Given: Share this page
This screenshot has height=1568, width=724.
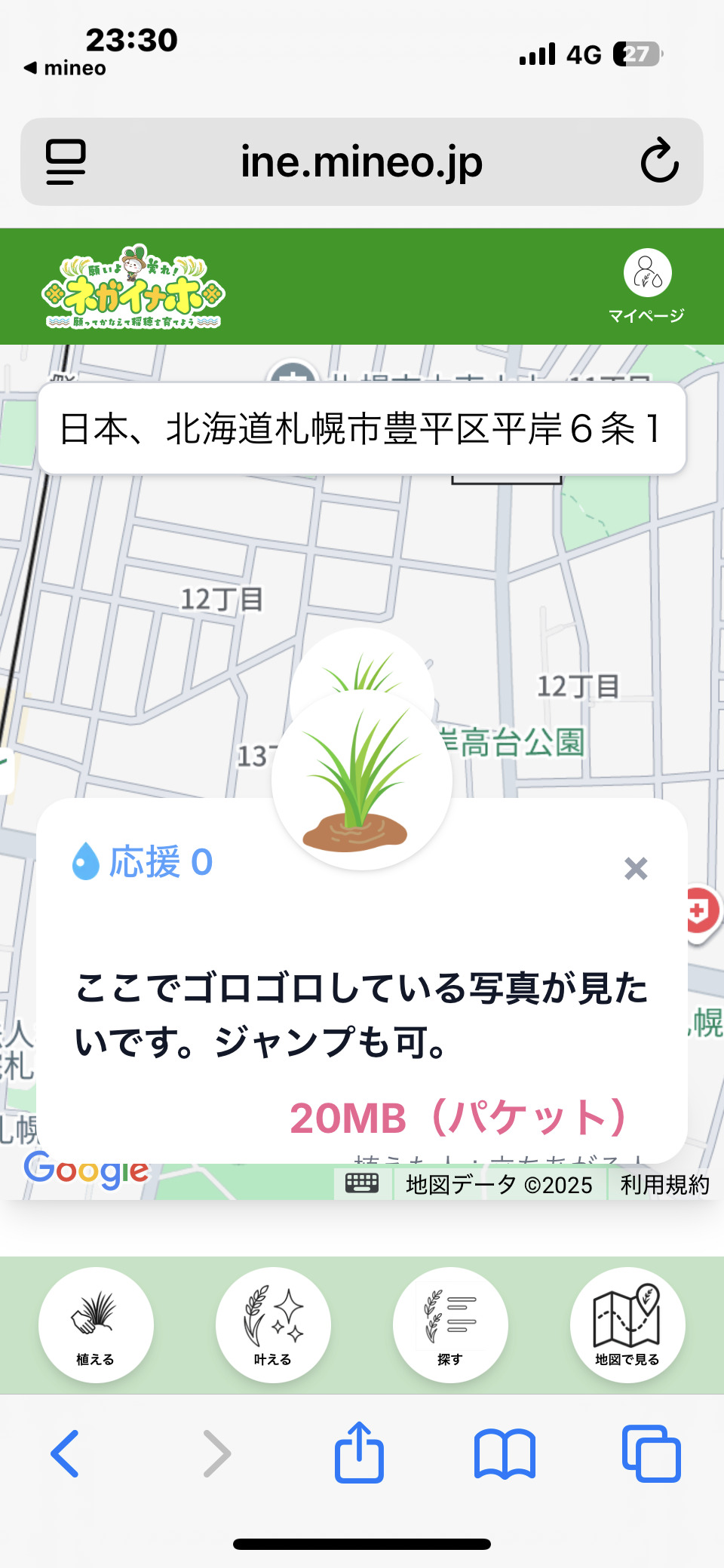Looking at the screenshot, I should [359, 1453].
